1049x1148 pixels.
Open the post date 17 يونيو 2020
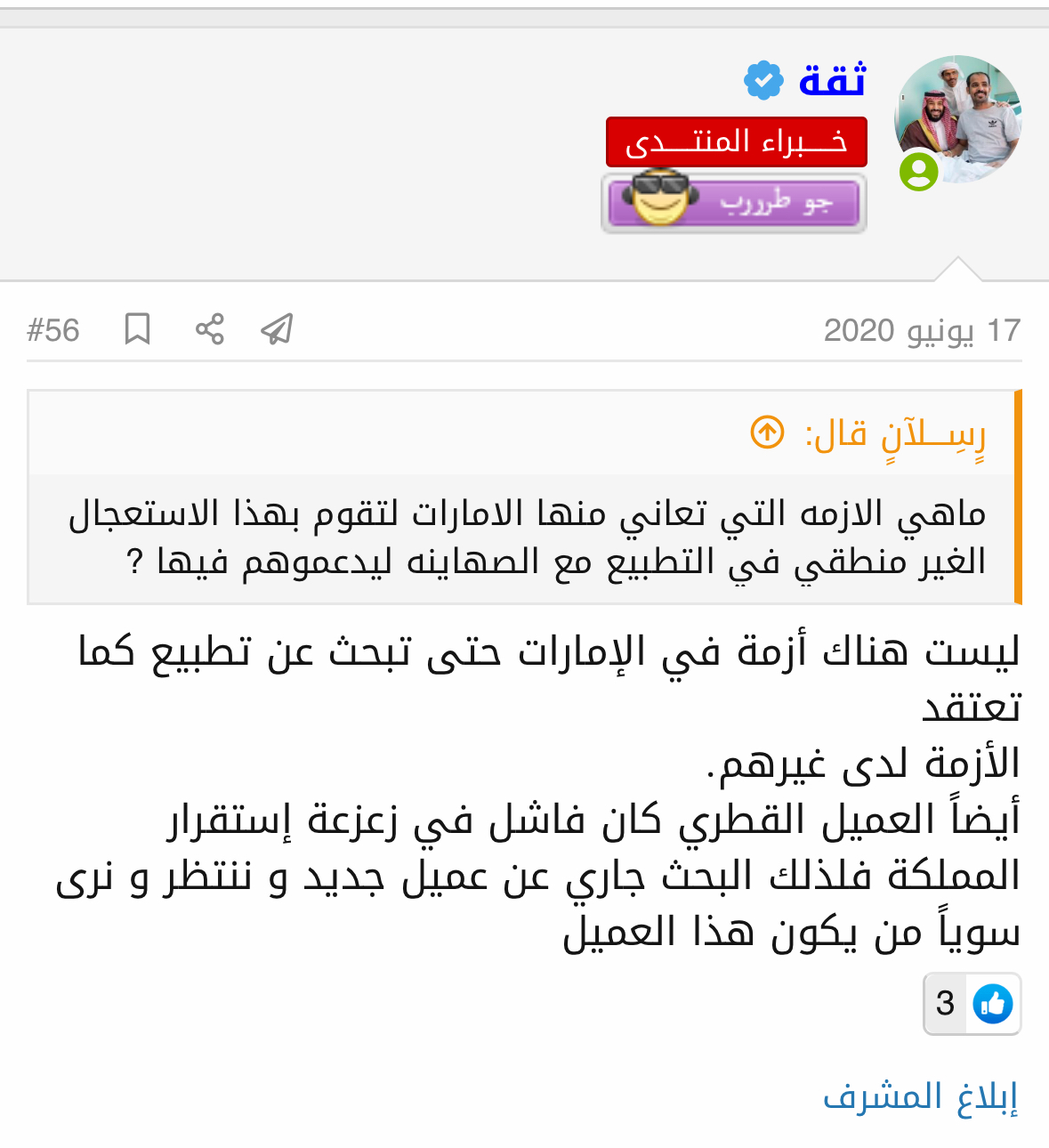(922, 330)
